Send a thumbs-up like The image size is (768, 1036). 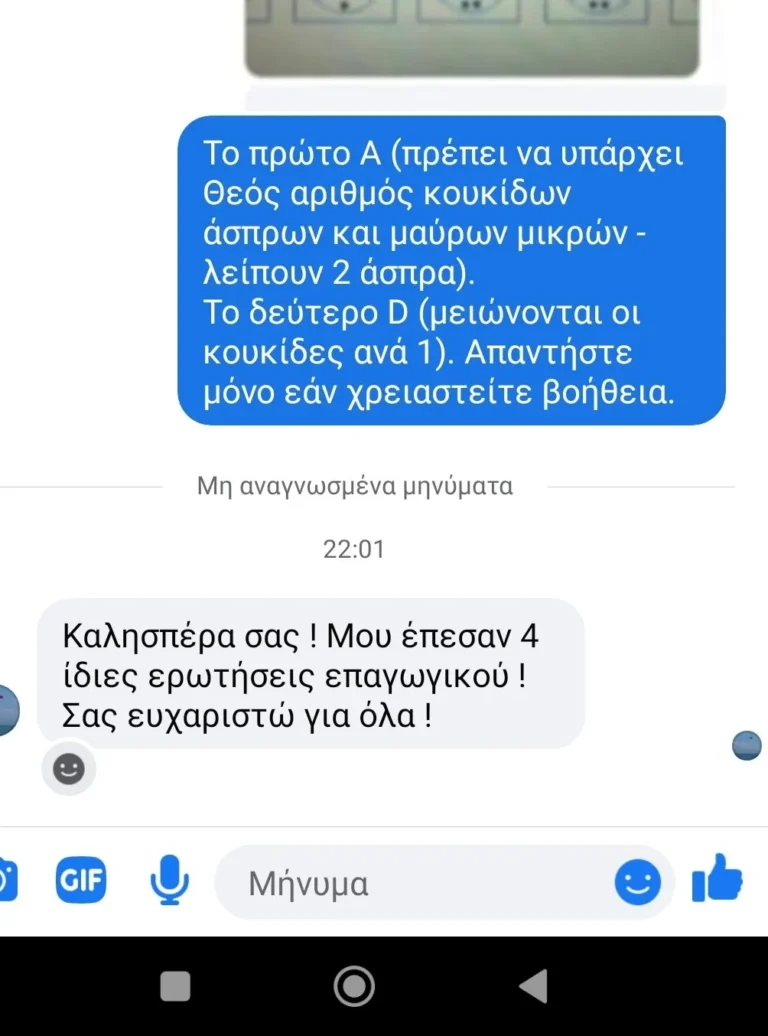click(718, 879)
